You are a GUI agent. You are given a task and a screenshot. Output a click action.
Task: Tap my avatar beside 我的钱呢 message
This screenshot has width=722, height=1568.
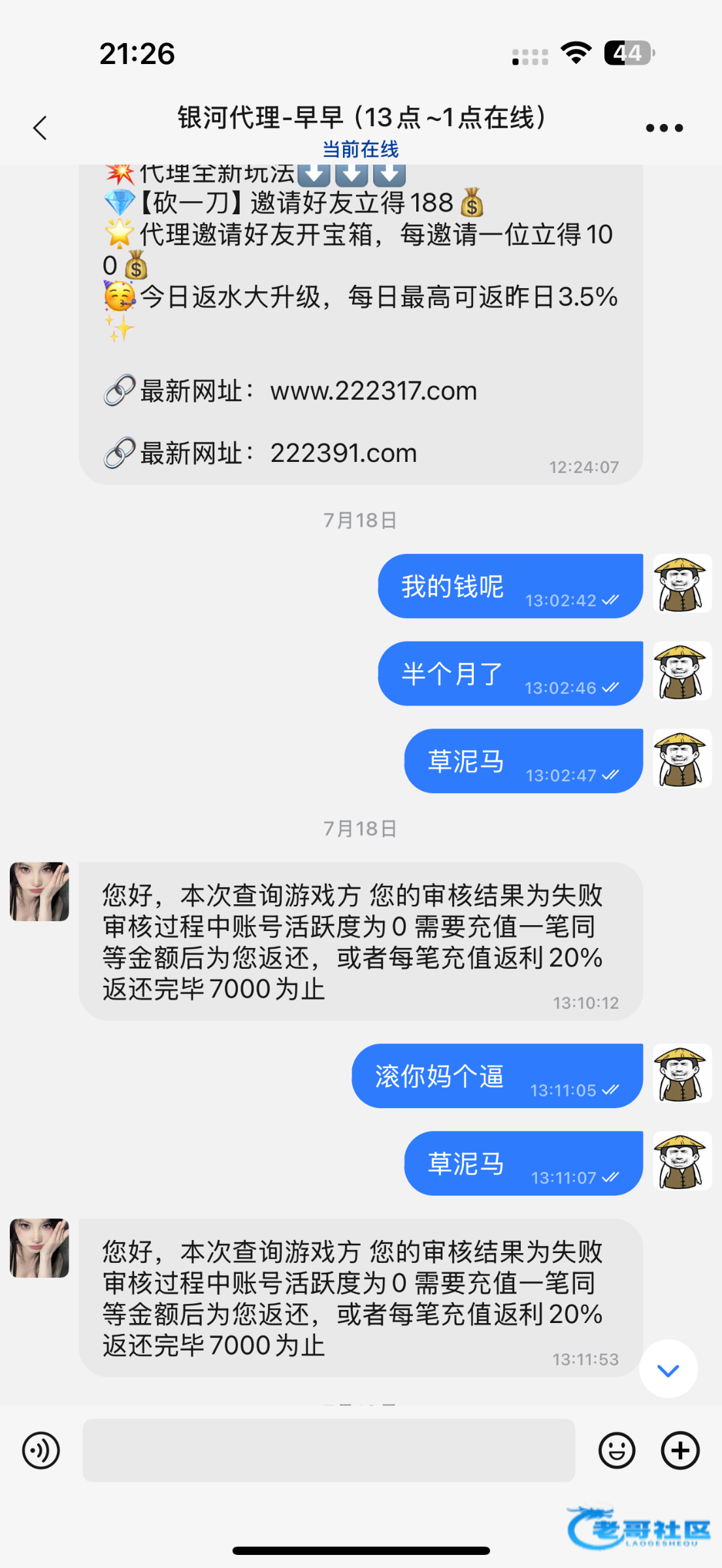(x=681, y=583)
